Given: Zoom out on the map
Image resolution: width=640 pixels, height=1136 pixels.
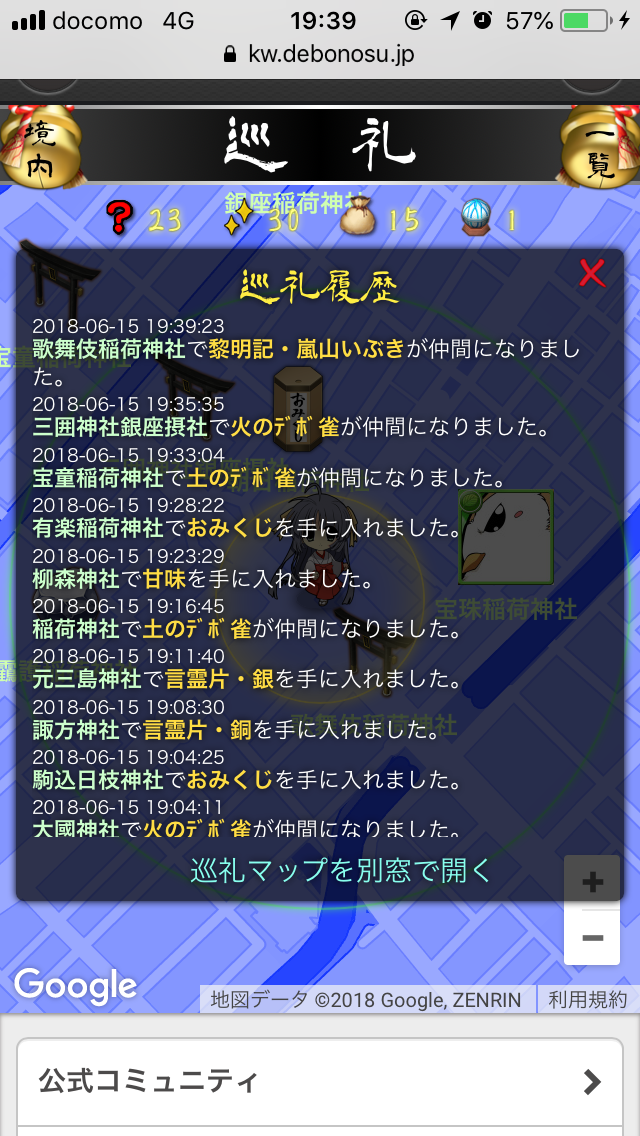Looking at the screenshot, I should (592, 938).
